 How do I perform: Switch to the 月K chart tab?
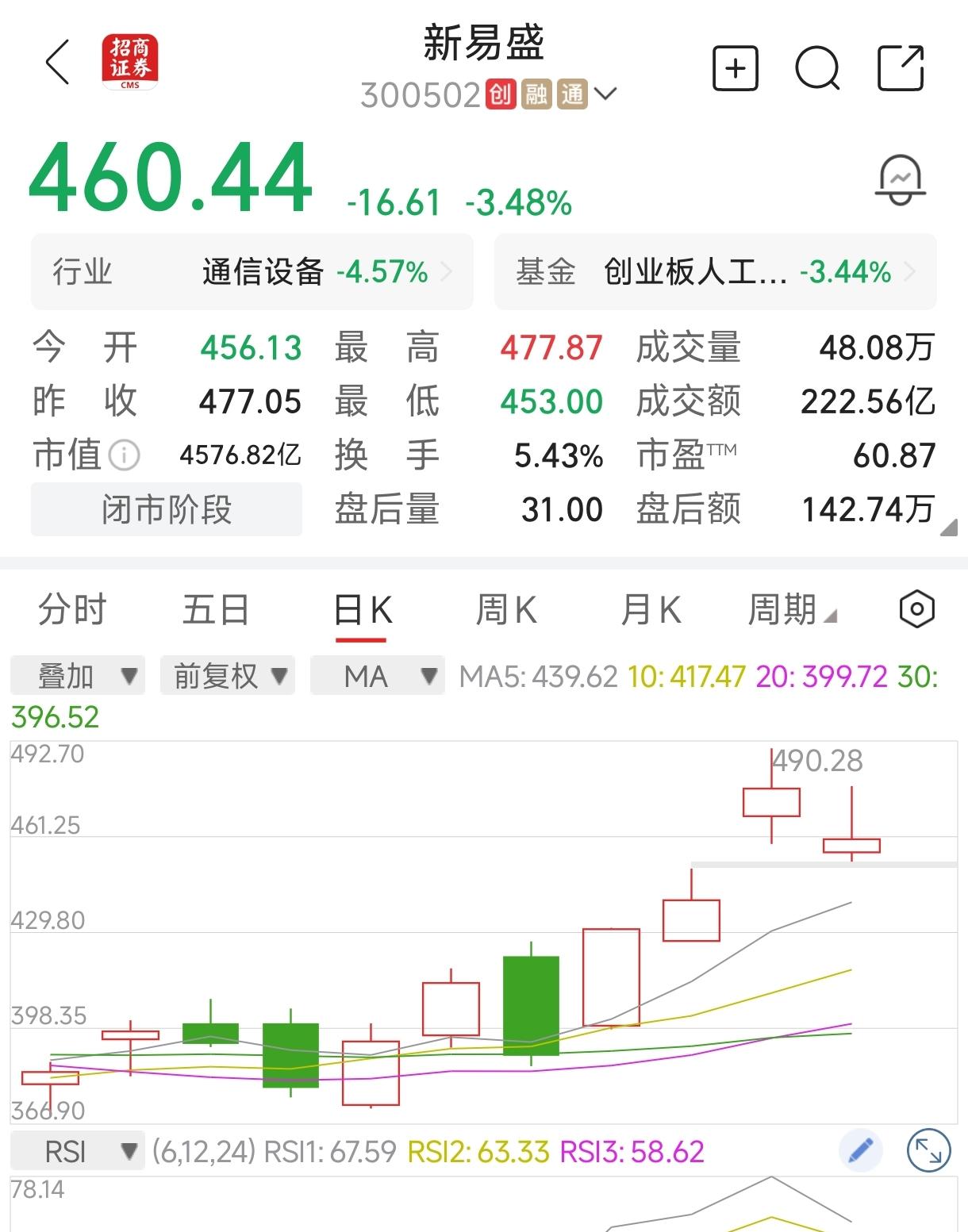click(x=651, y=610)
